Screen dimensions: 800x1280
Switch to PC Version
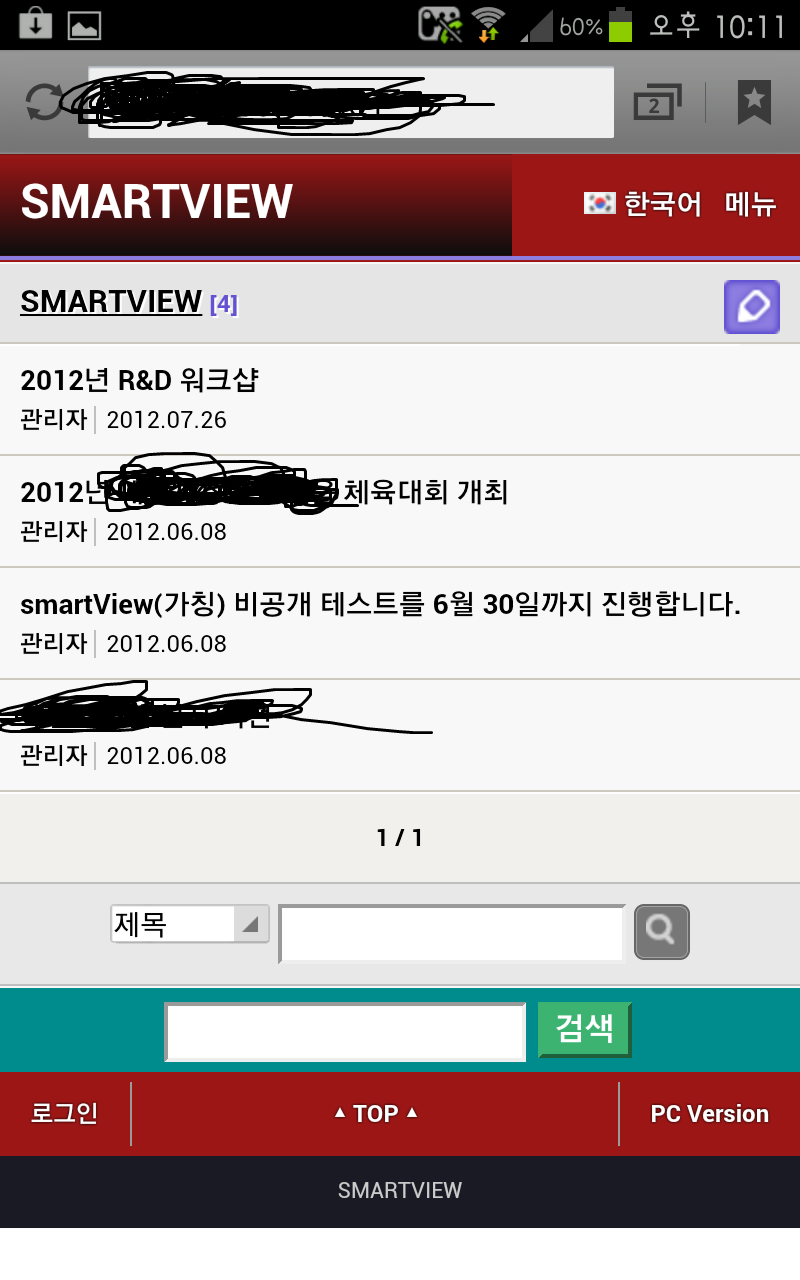[709, 1114]
